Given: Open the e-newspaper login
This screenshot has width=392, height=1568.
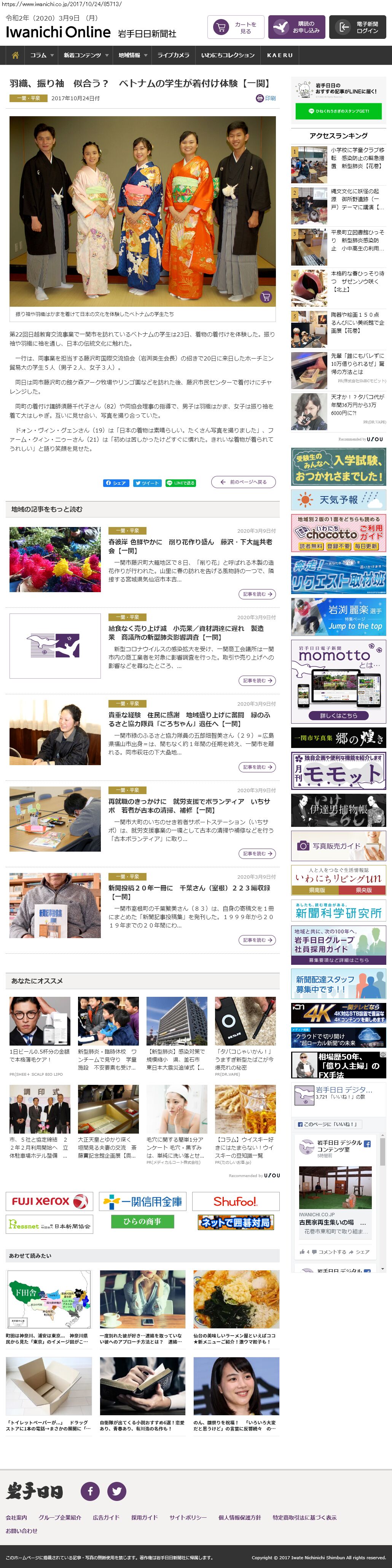Looking at the screenshot, I should tap(357, 27).
